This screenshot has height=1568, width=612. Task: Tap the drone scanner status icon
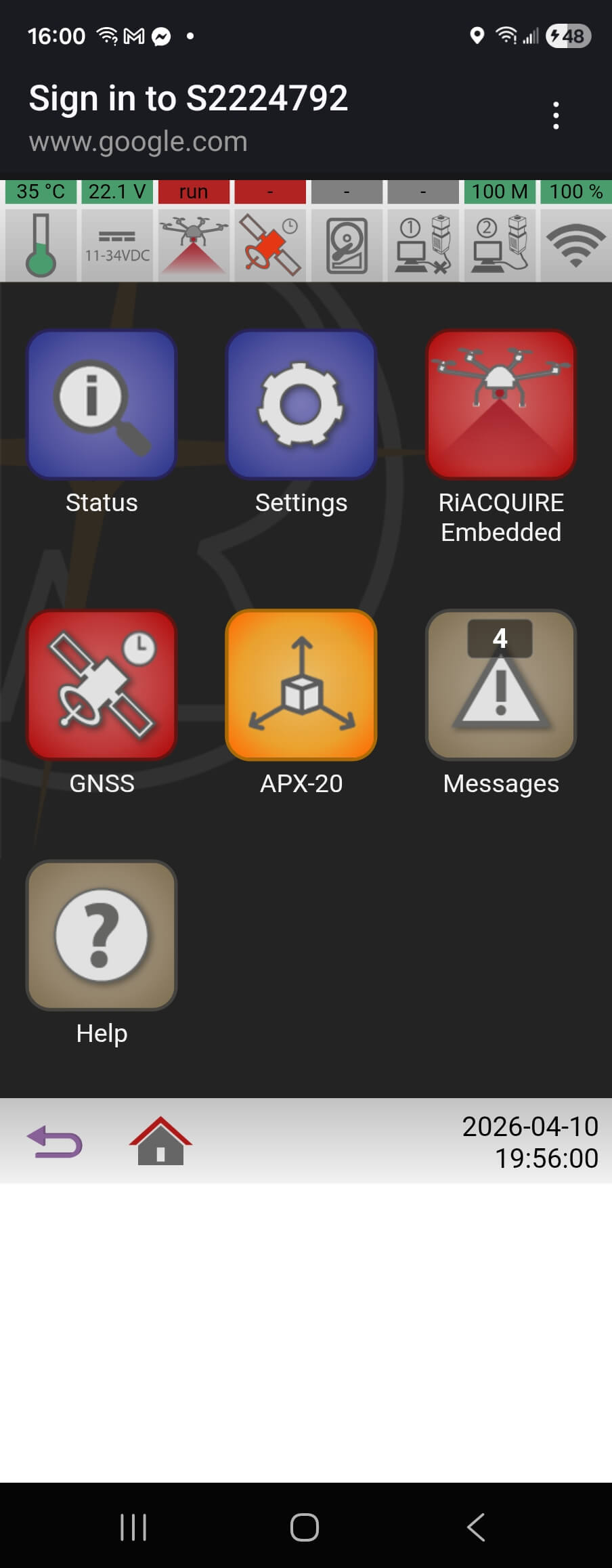pos(194,244)
